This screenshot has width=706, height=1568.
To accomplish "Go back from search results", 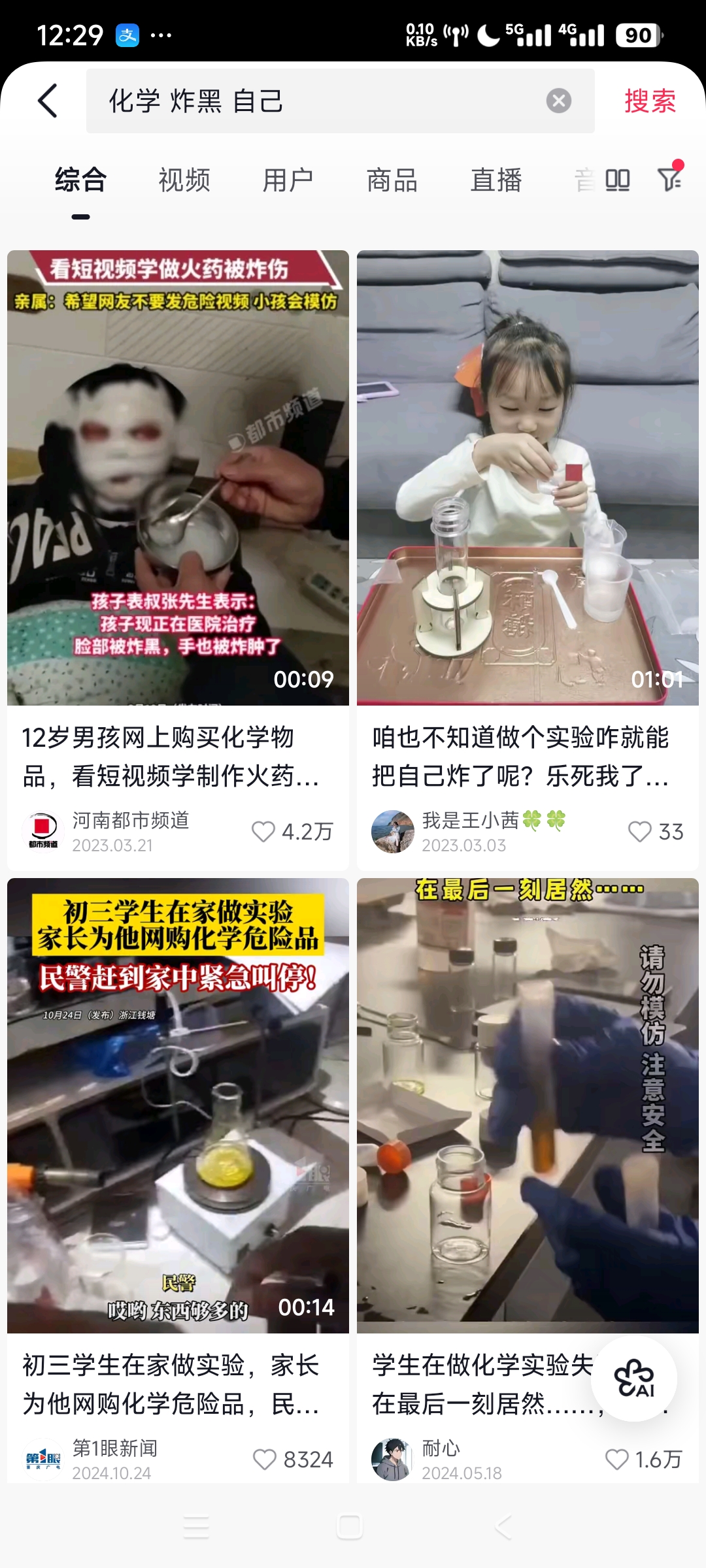I will pos(48,101).
